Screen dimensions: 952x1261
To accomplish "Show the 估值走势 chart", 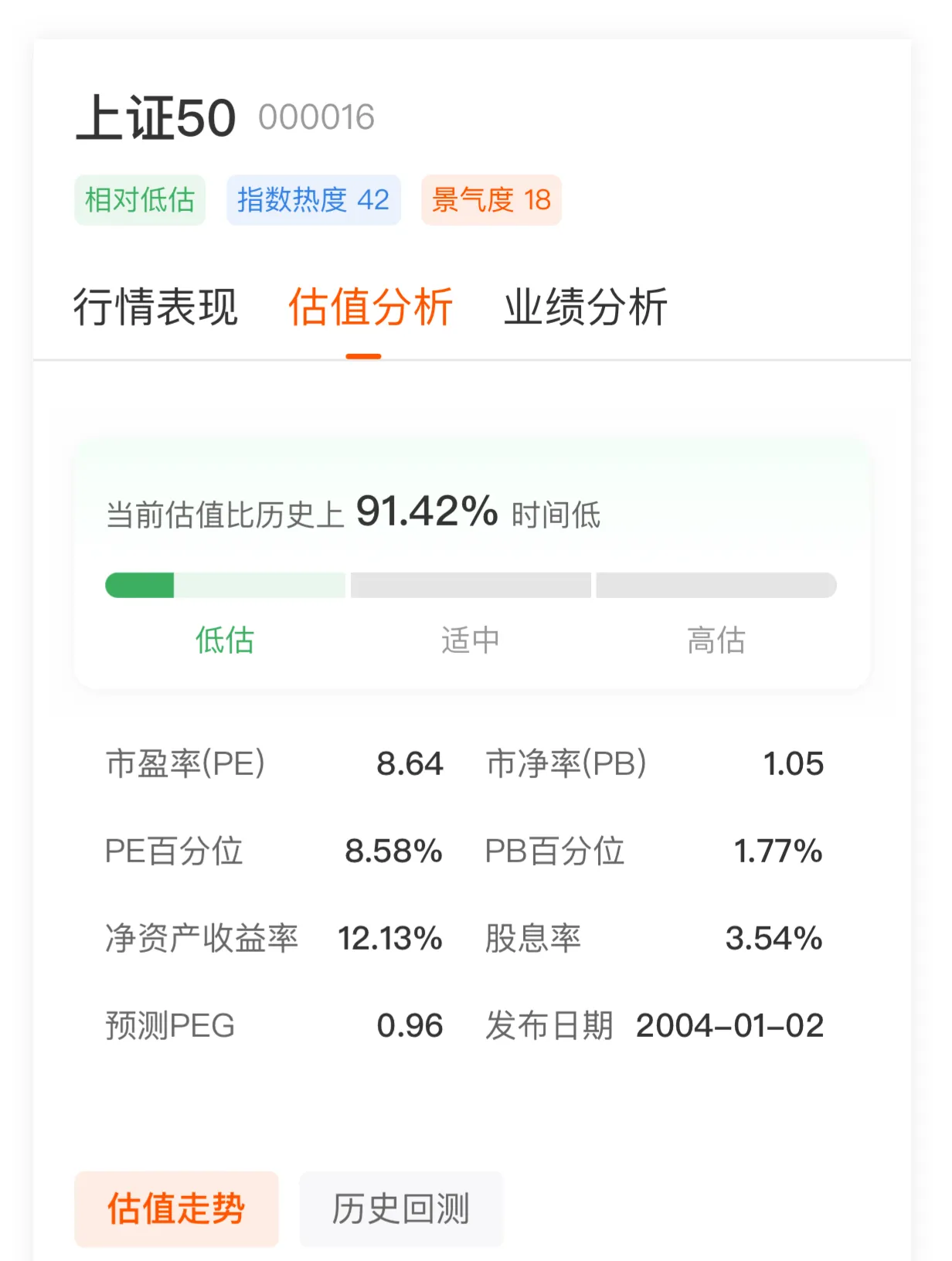I will click(x=176, y=1208).
